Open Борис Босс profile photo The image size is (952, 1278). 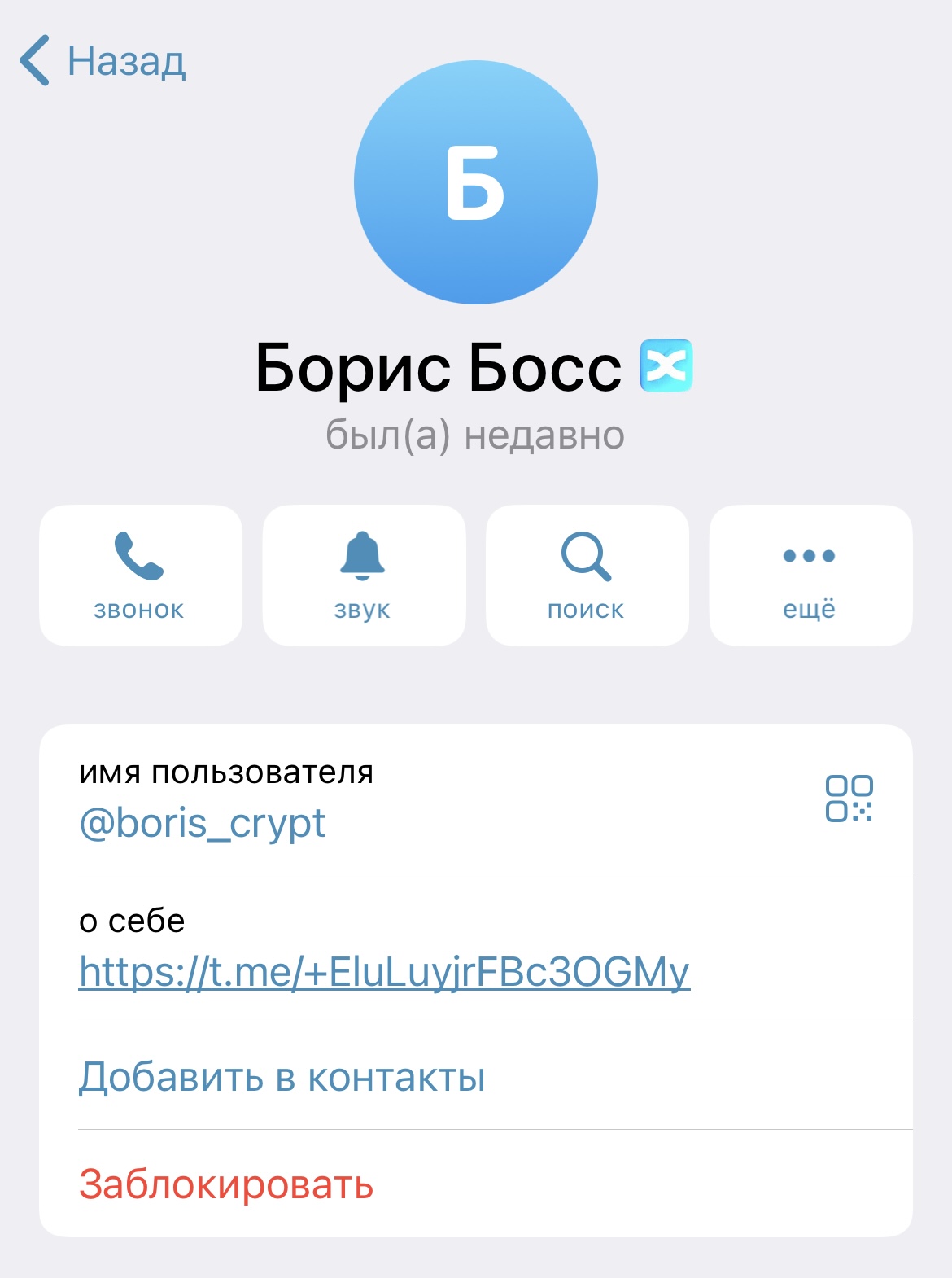pyautogui.click(x=476, y=182)
